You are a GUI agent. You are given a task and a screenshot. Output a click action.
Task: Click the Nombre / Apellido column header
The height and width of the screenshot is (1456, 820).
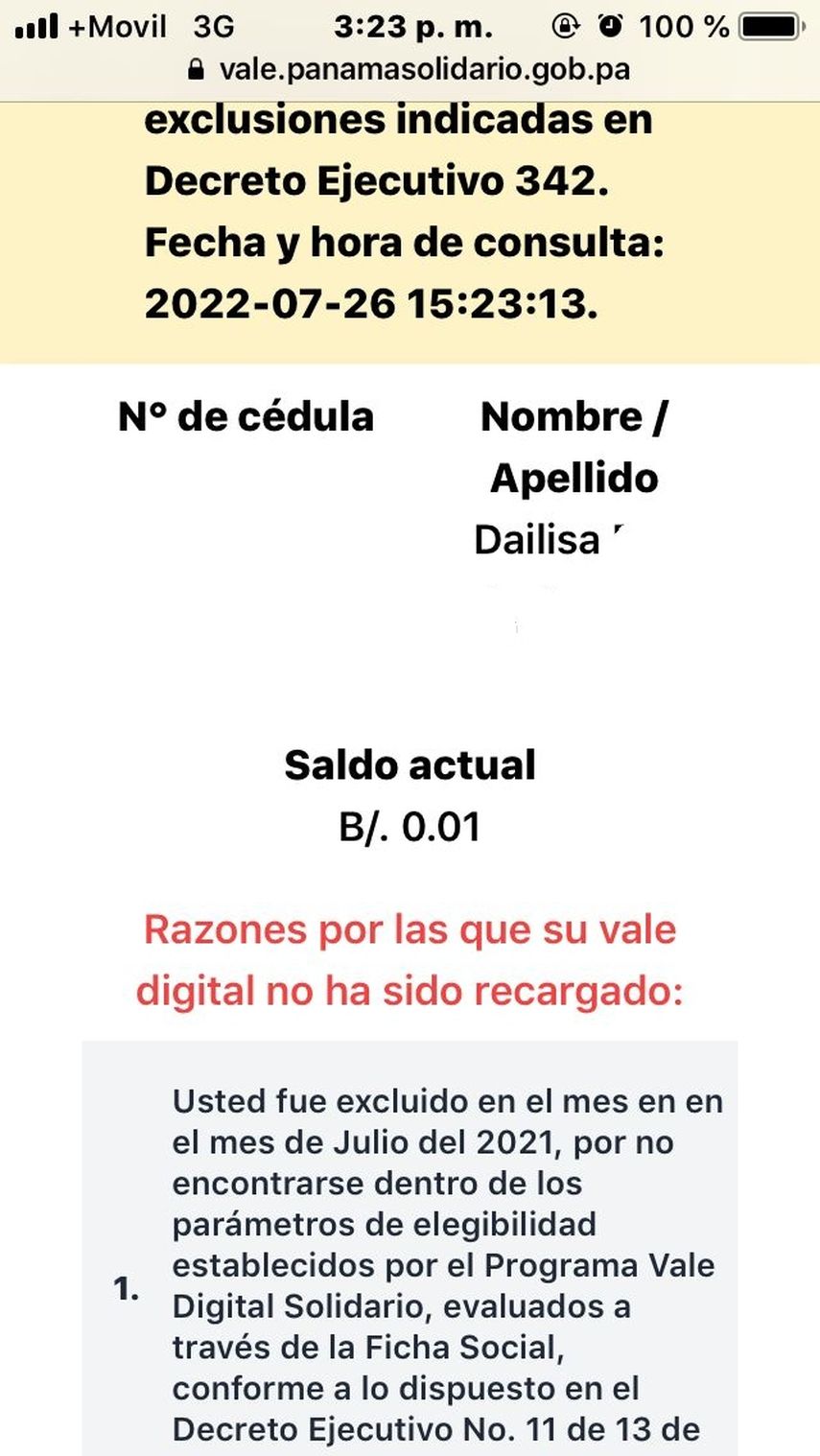pos(575,447)
